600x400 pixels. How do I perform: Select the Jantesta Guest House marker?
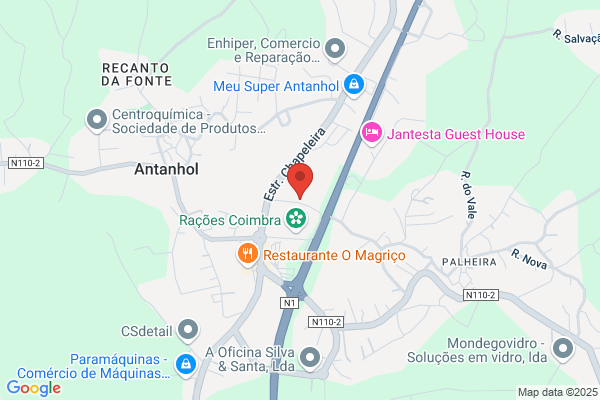pyautogui.click(x=372, y=133)
